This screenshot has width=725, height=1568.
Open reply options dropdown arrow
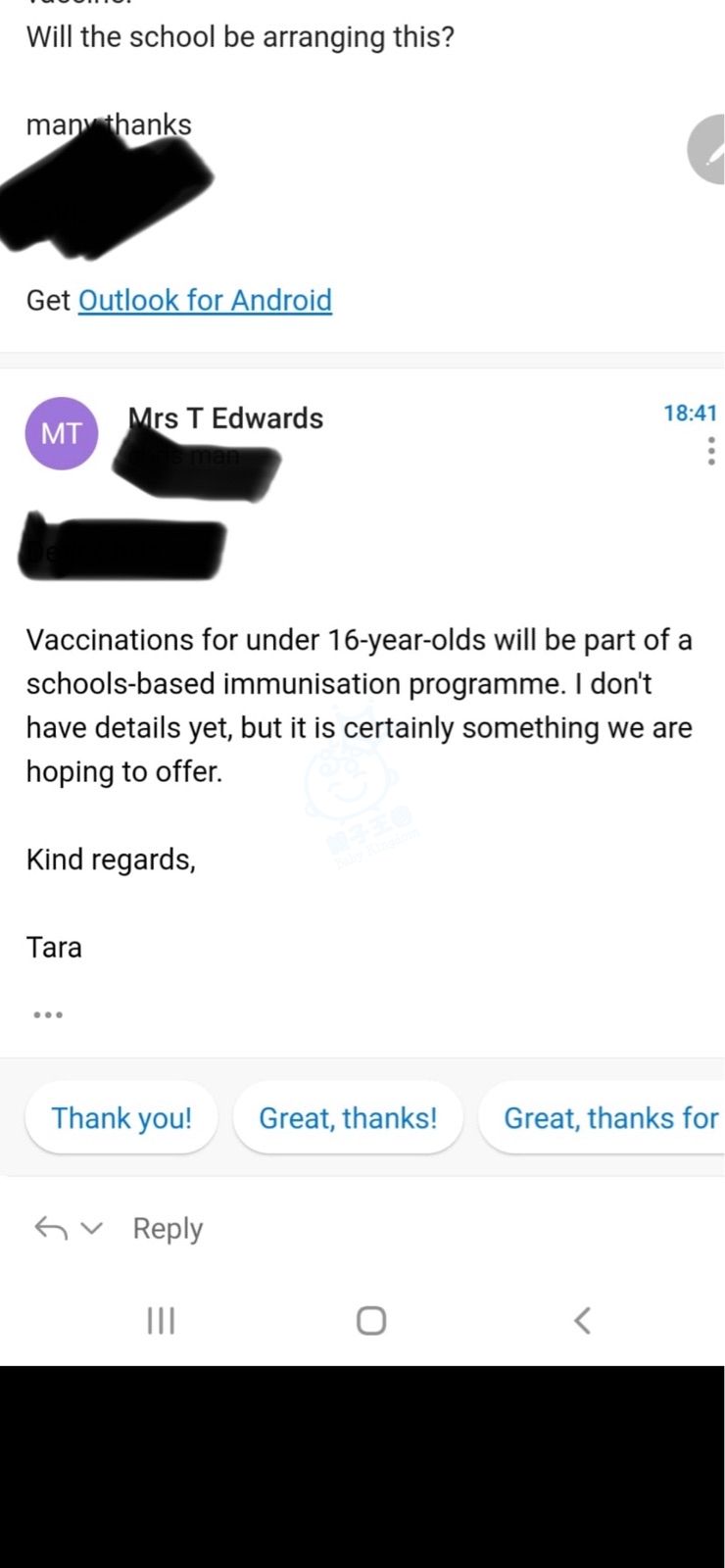click(x=91, y=1228)
